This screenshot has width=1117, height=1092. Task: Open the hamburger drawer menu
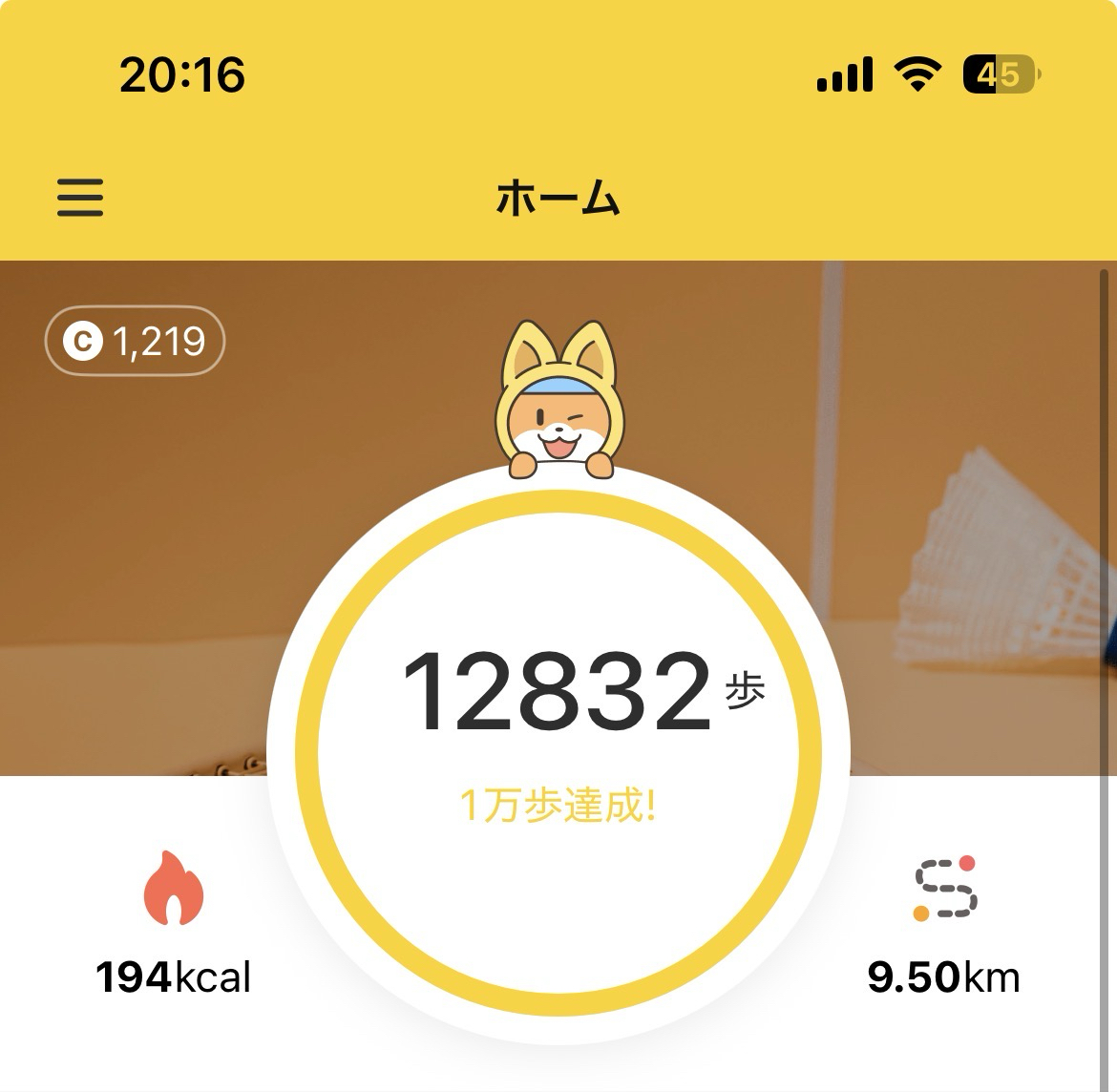[x=80, y=199]
